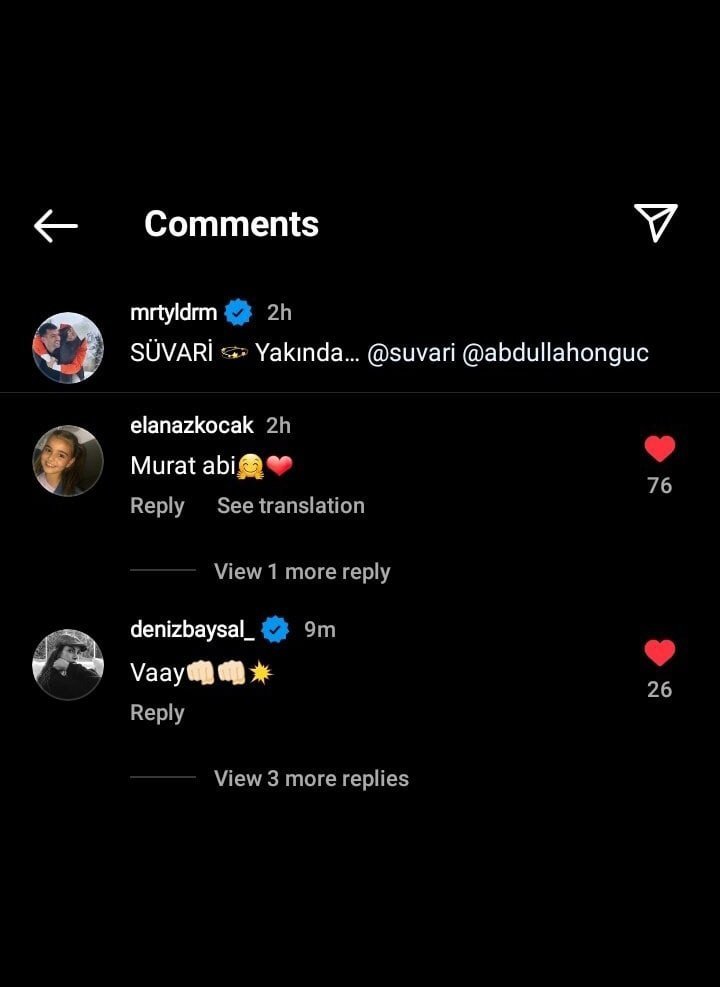
Task: Open the mrtyldrm username
Action: tap(173, 312)
